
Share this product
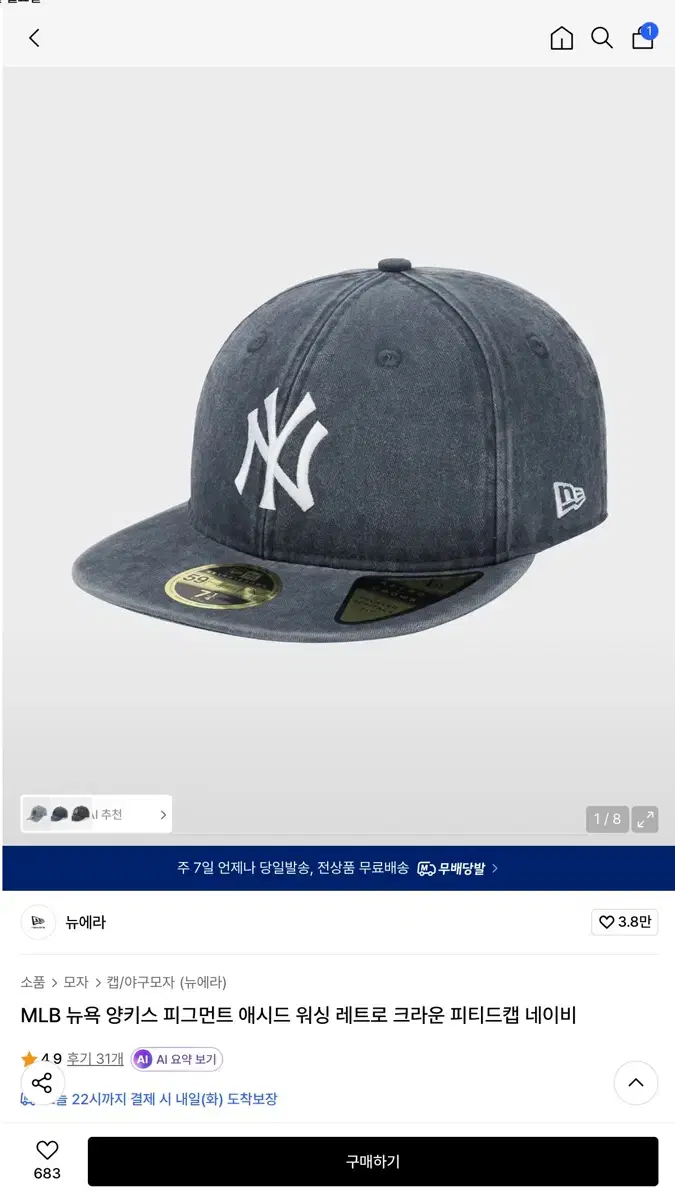[x=42, y=1083]
